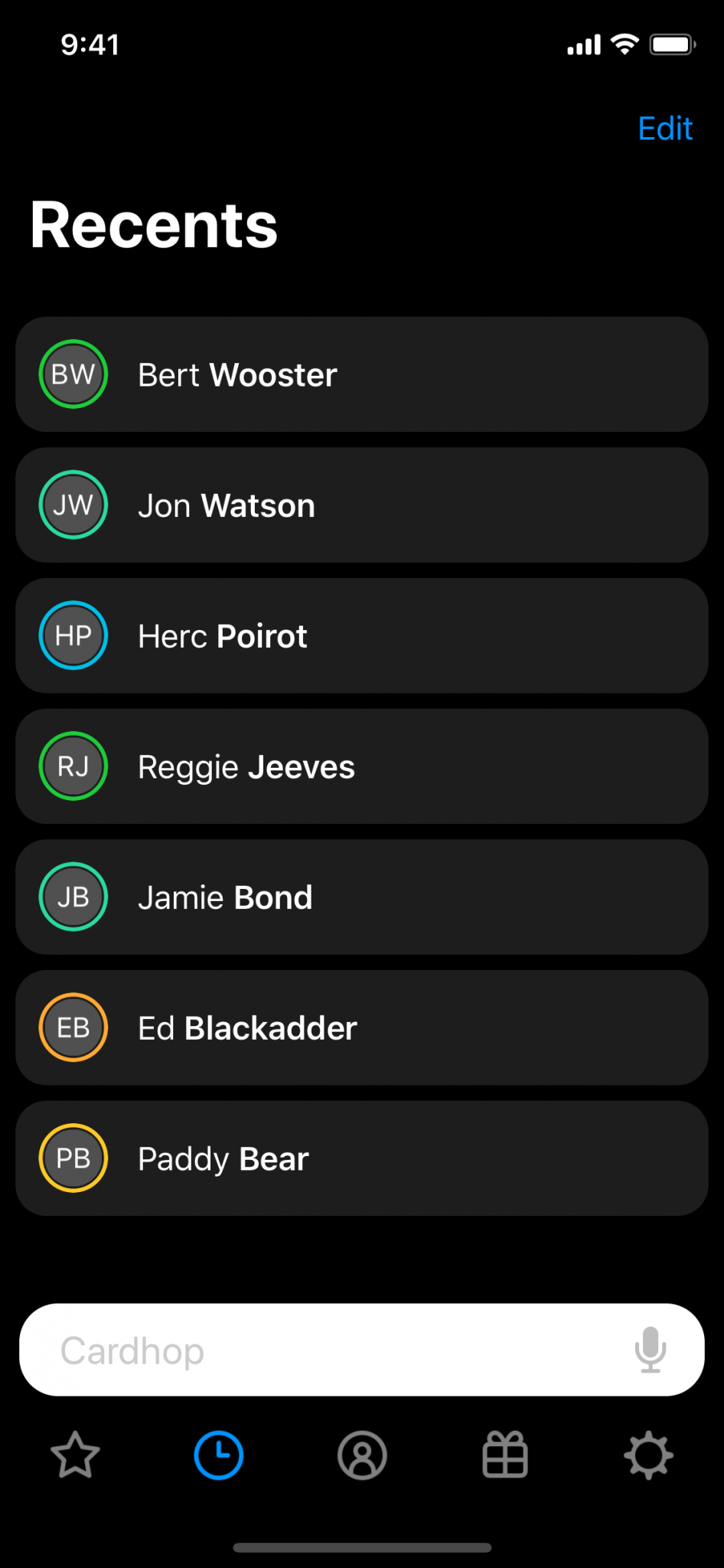Select Herc Poirot from recents
The height and width of the screenshot is (1568, 724).
point(362,635)
